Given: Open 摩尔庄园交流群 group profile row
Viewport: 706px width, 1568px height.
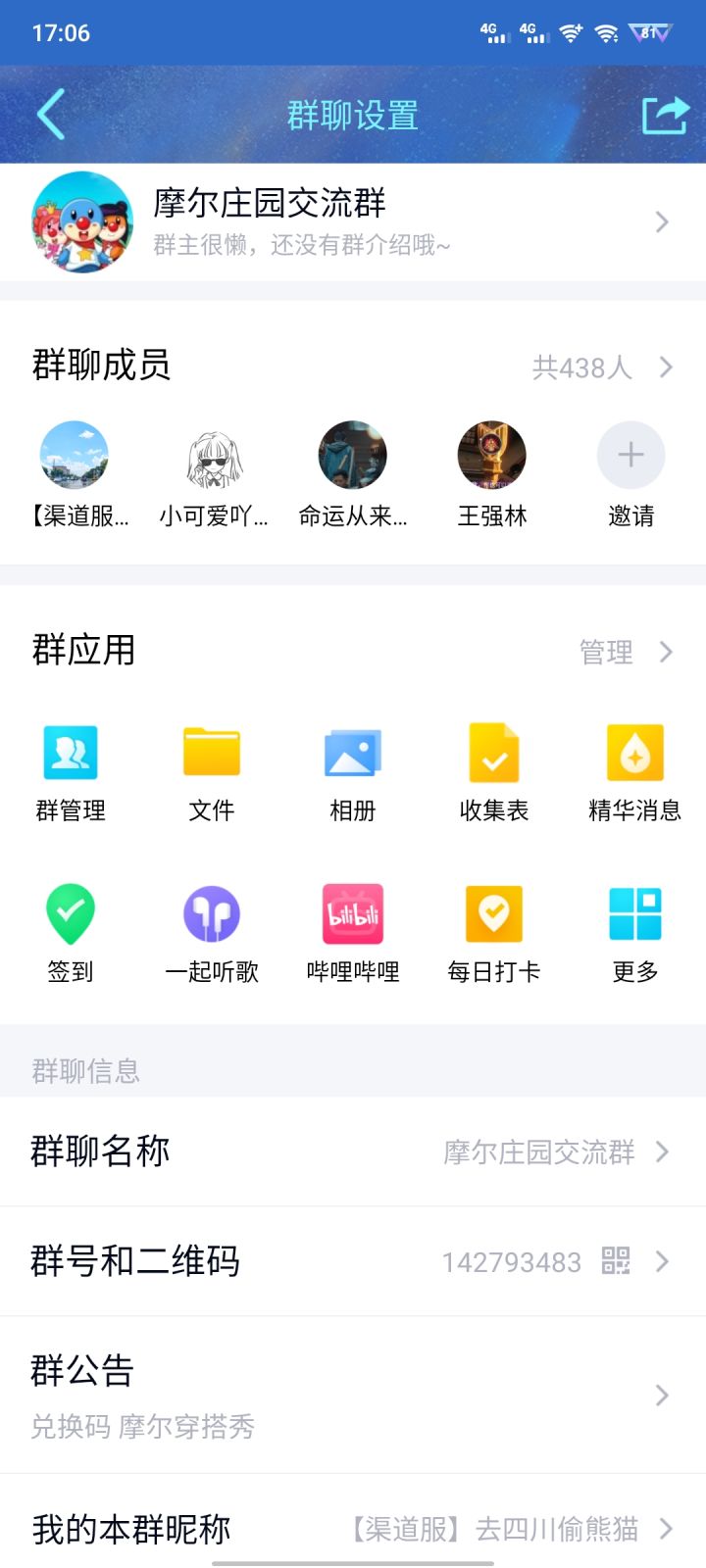Looking at the screenshot, I should pyautogui.click(x=353, y=222).
